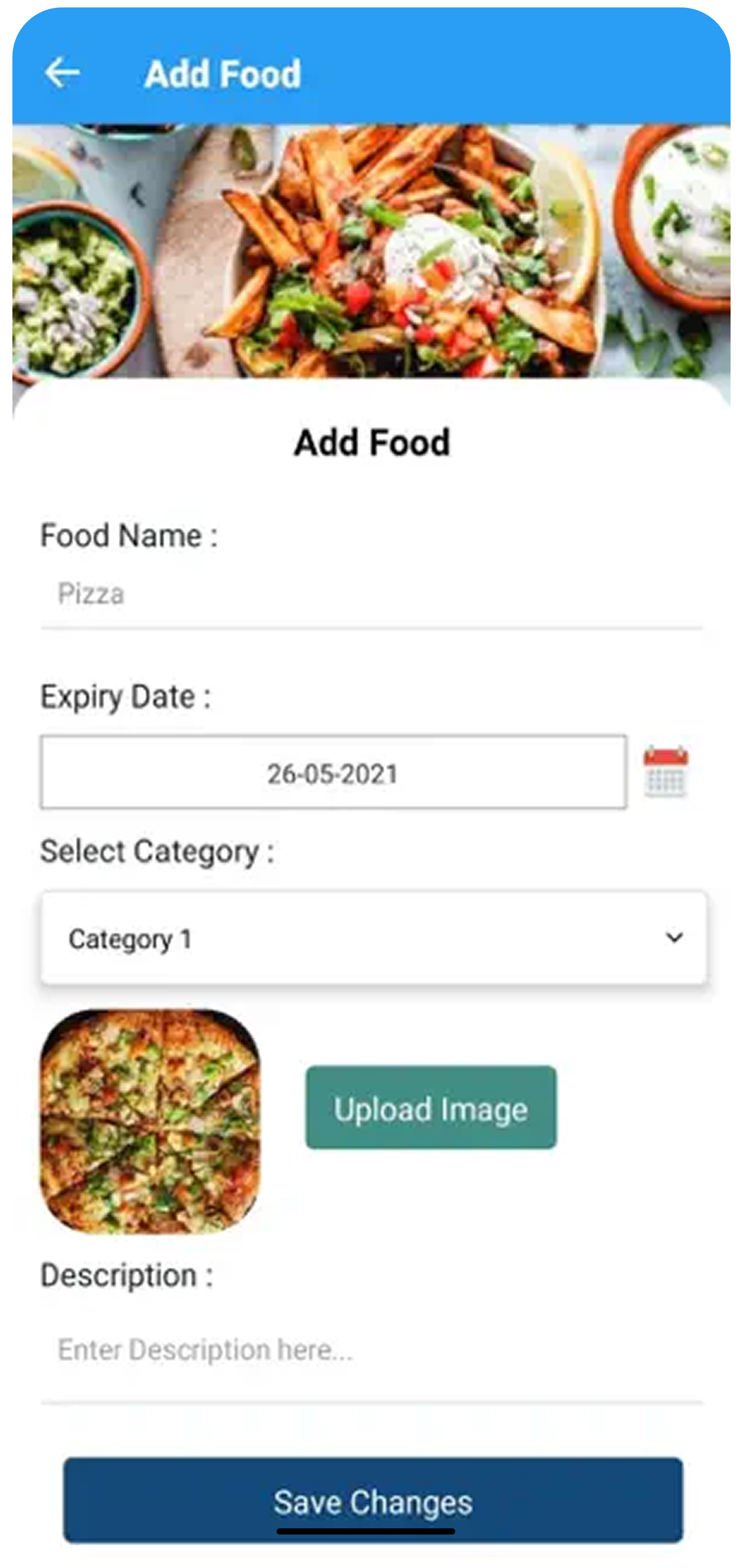Click the Food Name label
Image resolution: width=738 pixels, height=1568 pixels.
click(x=128, y=536)
